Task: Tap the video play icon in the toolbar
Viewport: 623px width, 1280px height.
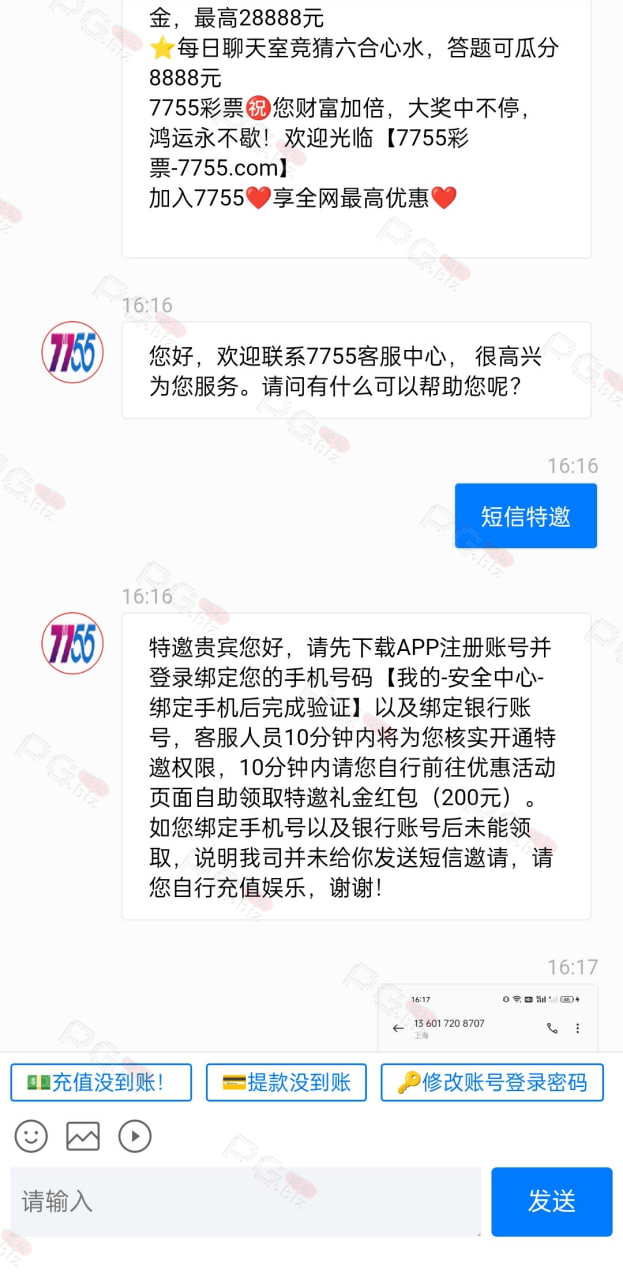Action: coord(135,1136)
